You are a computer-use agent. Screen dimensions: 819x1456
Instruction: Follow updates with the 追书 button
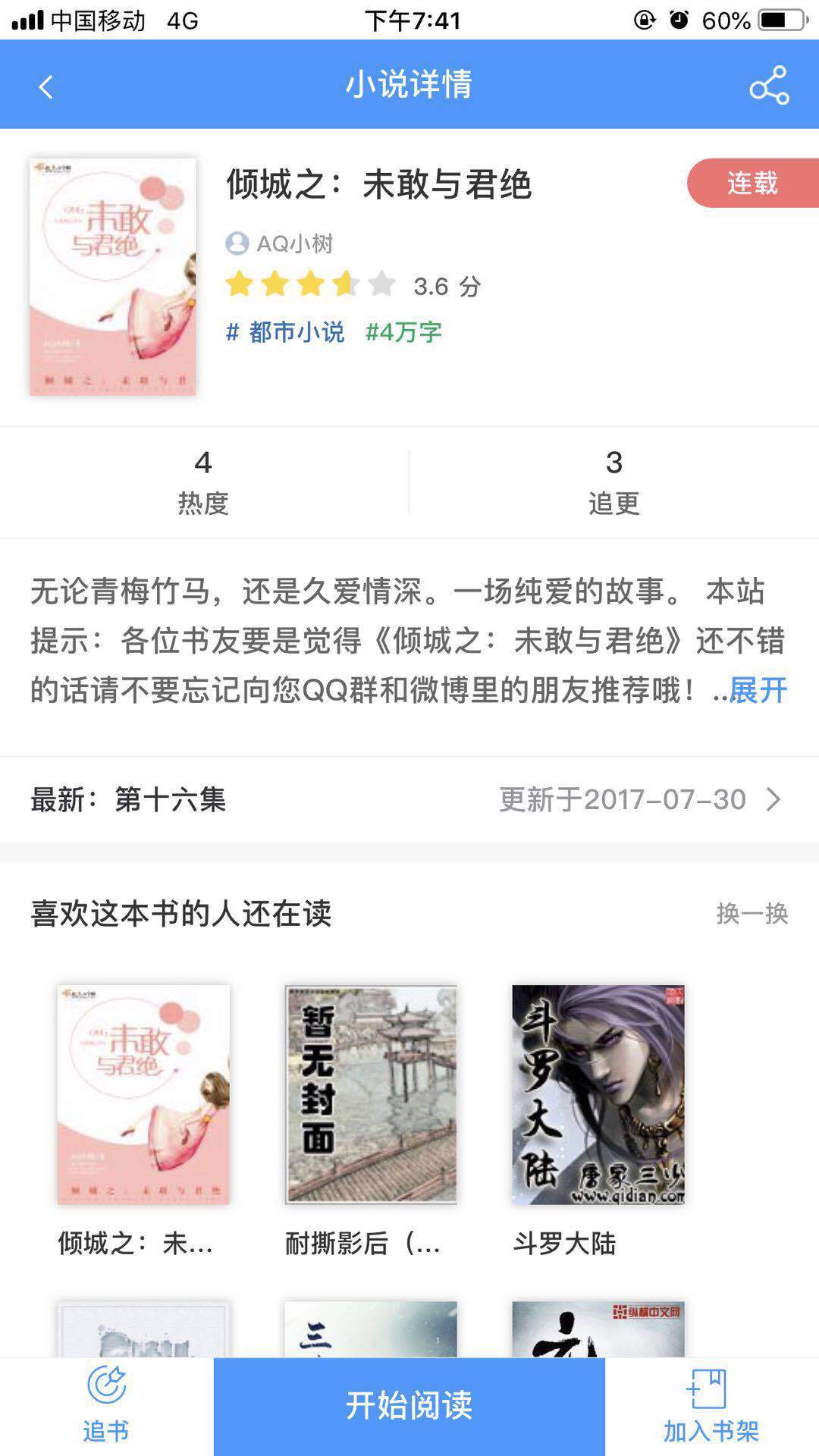[106, 1405]
